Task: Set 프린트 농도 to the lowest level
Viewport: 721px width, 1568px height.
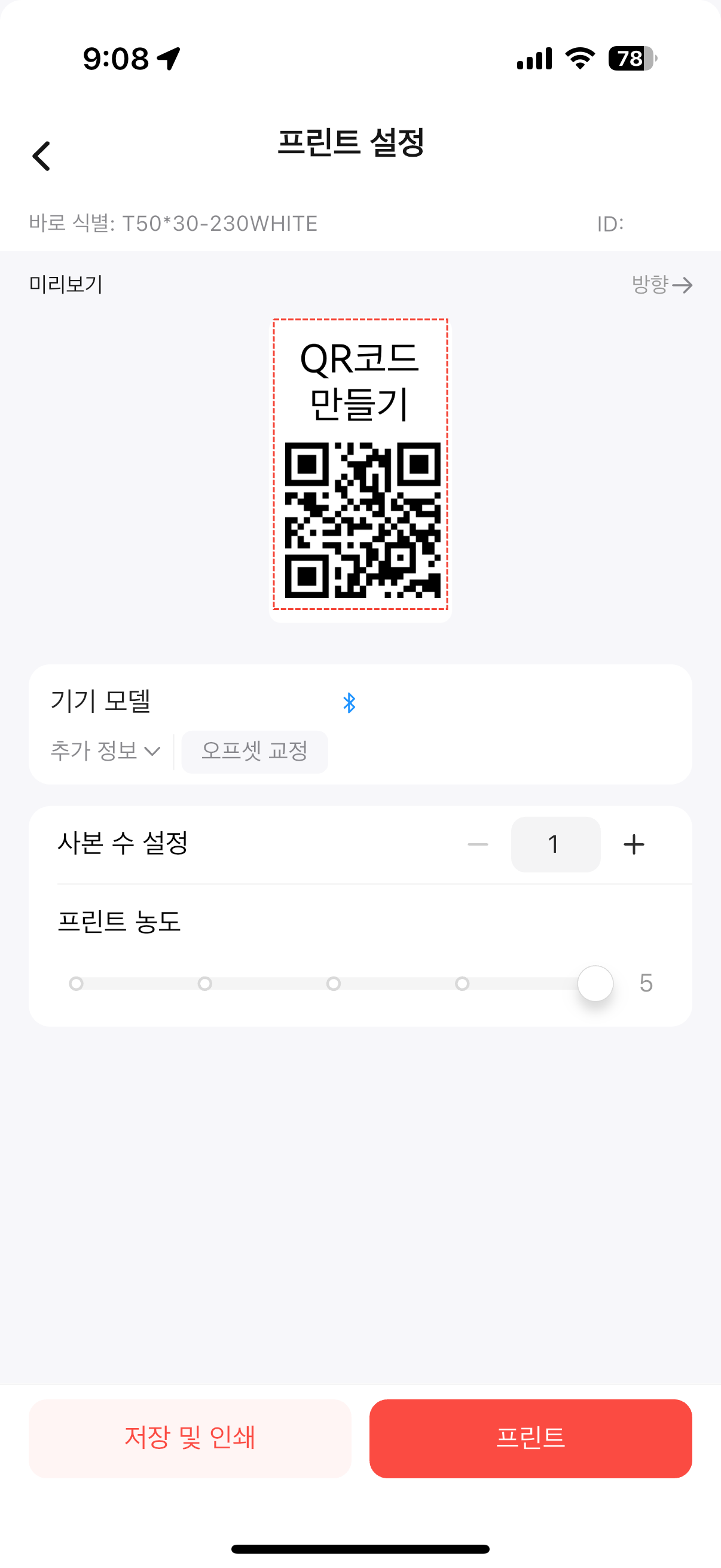Action: tap(76, 983)
